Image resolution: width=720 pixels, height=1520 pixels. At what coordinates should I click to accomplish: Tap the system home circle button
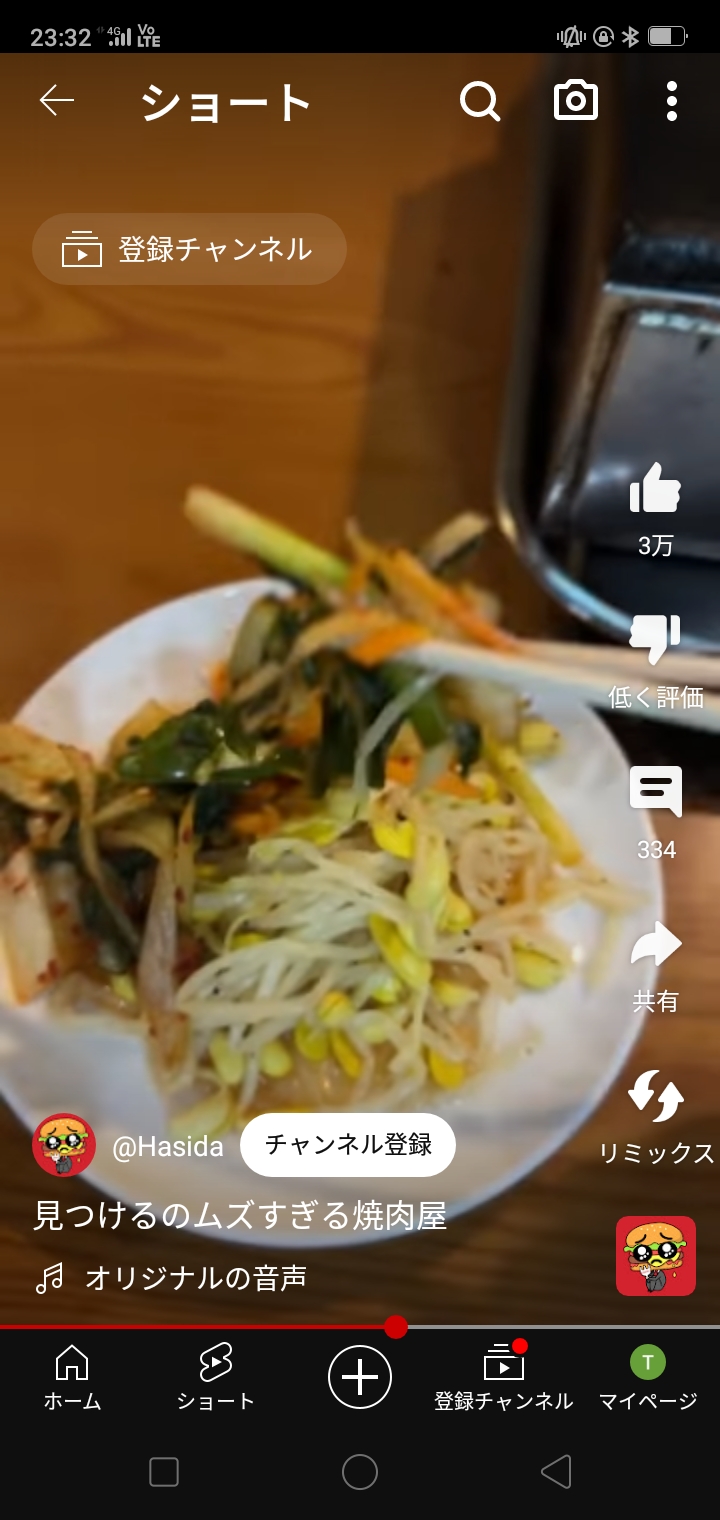[x=360, y=1472]
